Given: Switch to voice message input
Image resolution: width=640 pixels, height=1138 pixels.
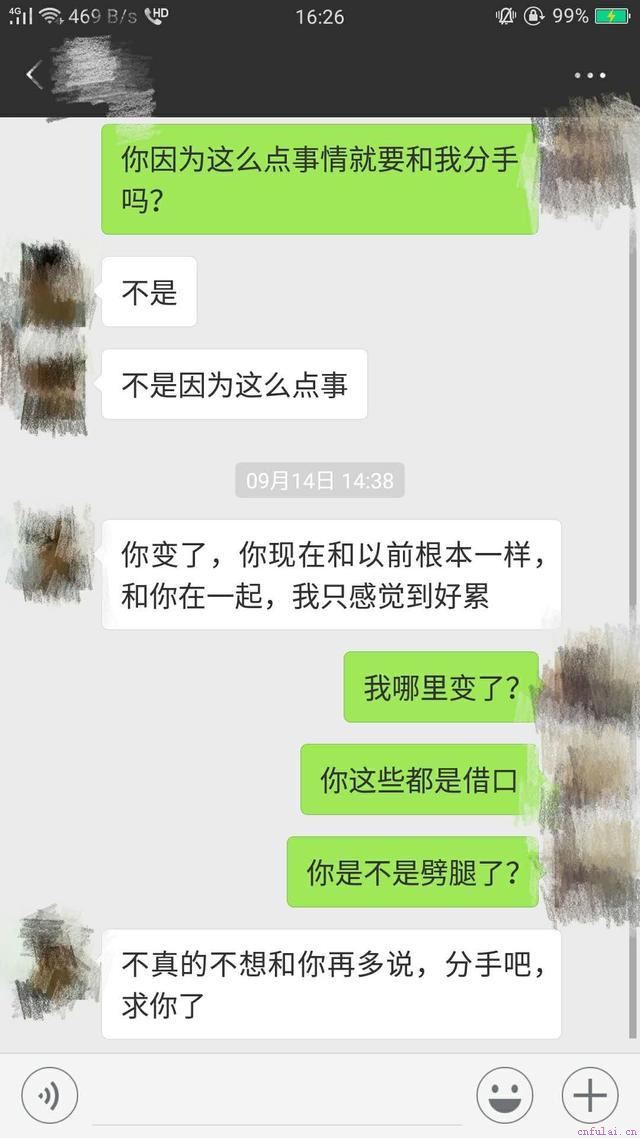Looking at the screenshot, I should (x=49, y=1097).
